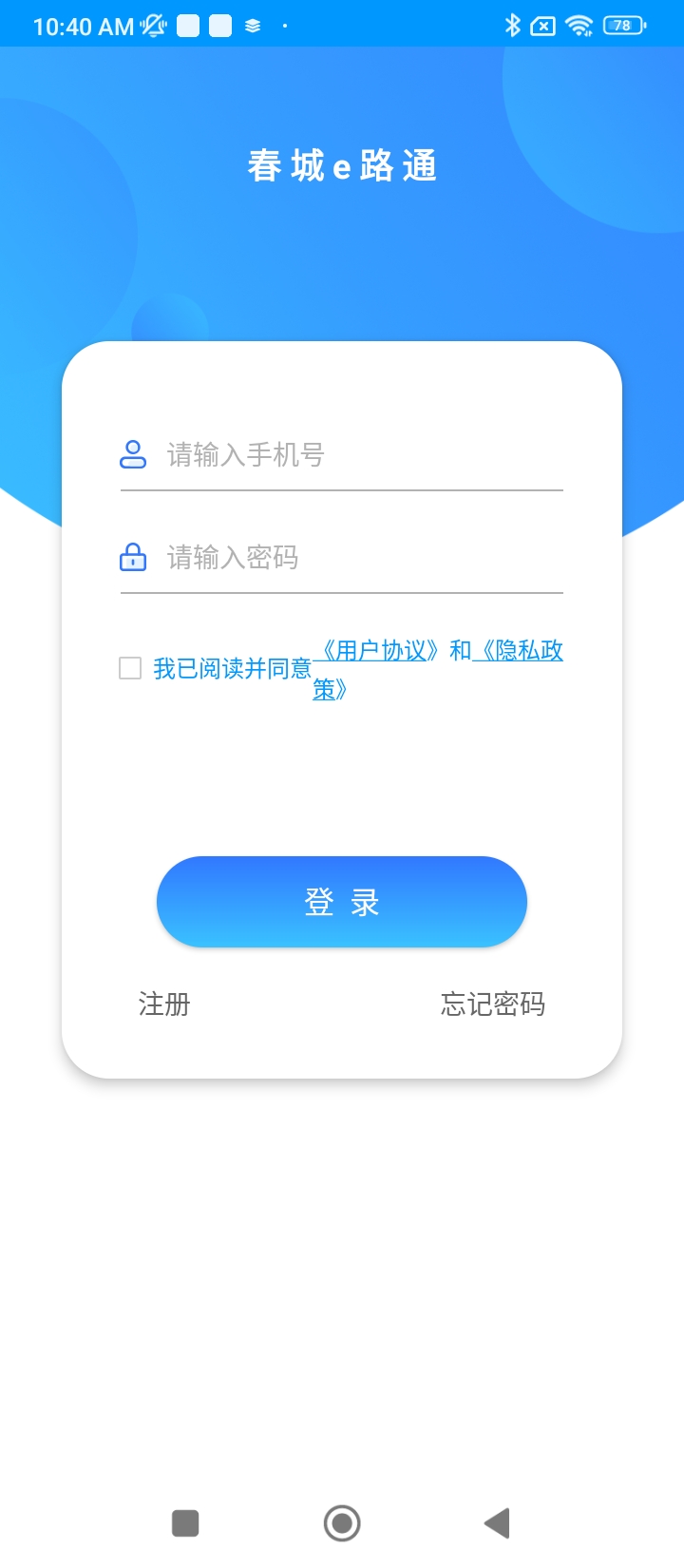Select 忘记密码 to reset password
This screenshot has width=684, height=1568.
click(493, 1004)
